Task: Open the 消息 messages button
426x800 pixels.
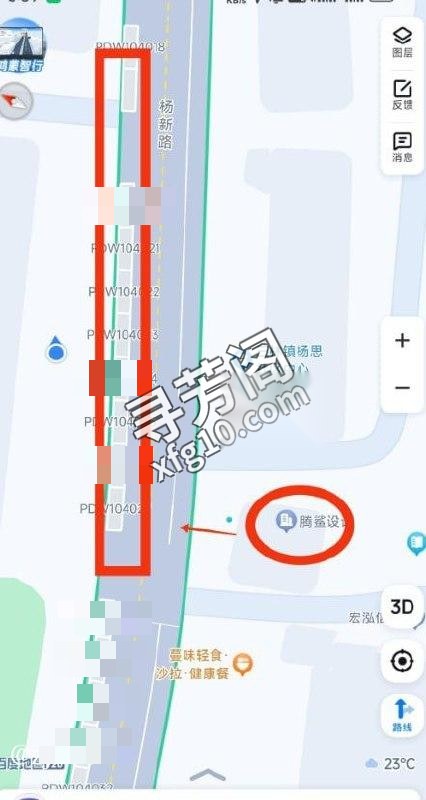Action: tap(402, 147)
